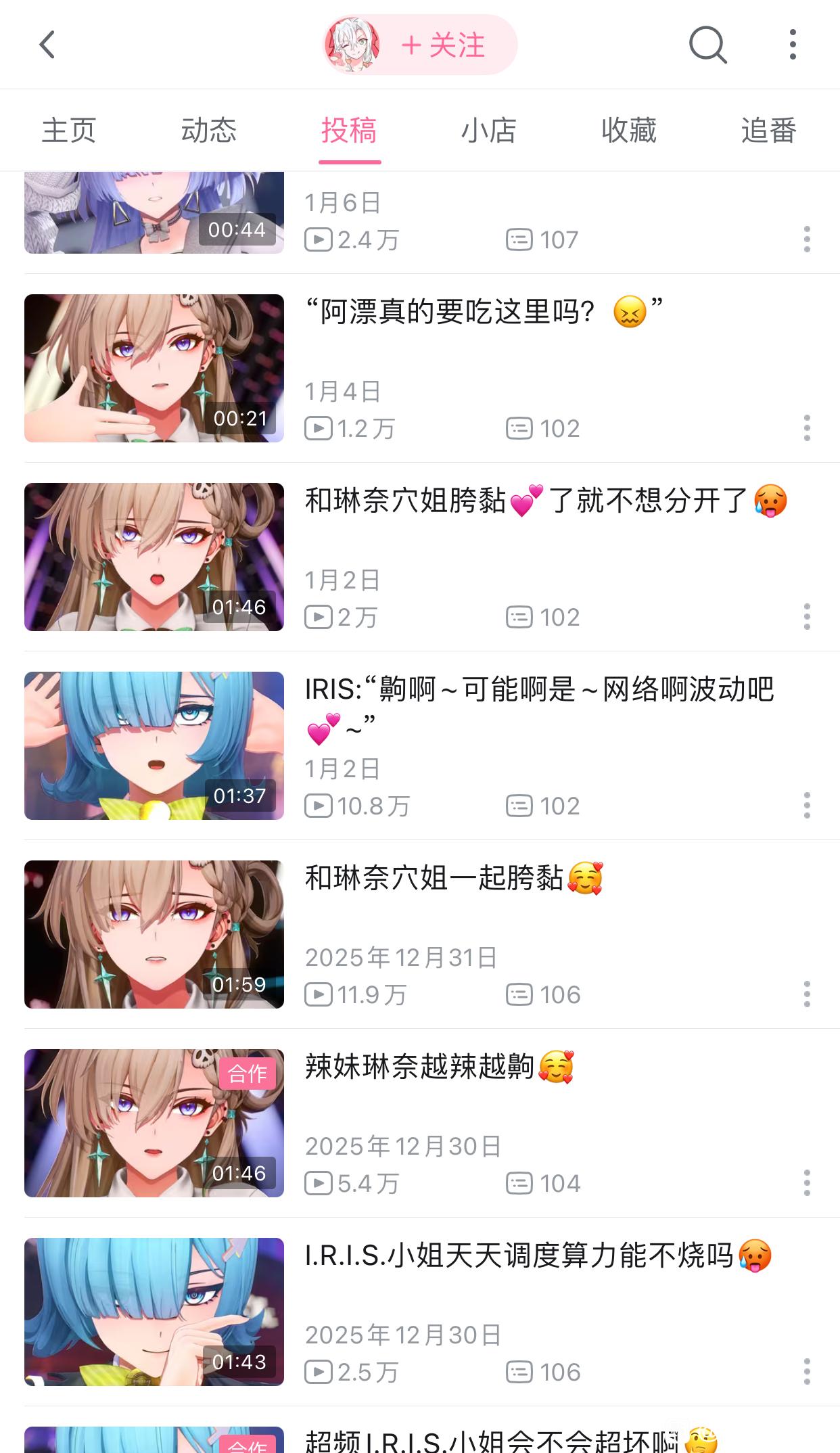The image size is (840, 1453).
Task: Open more options for 辣妹琳奈越辣越齁
Action: (x=807, y=1183)
